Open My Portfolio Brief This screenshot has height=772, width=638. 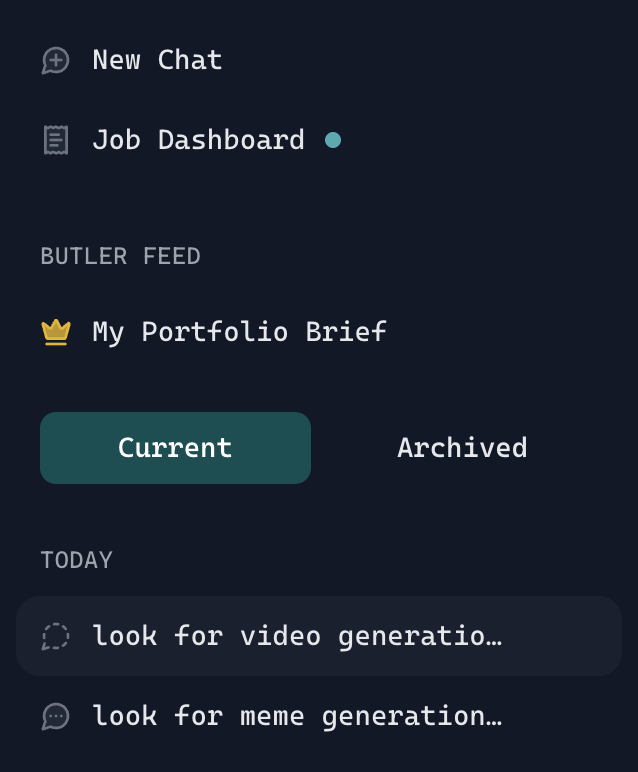pyautogui.click(x=238, y=332)
